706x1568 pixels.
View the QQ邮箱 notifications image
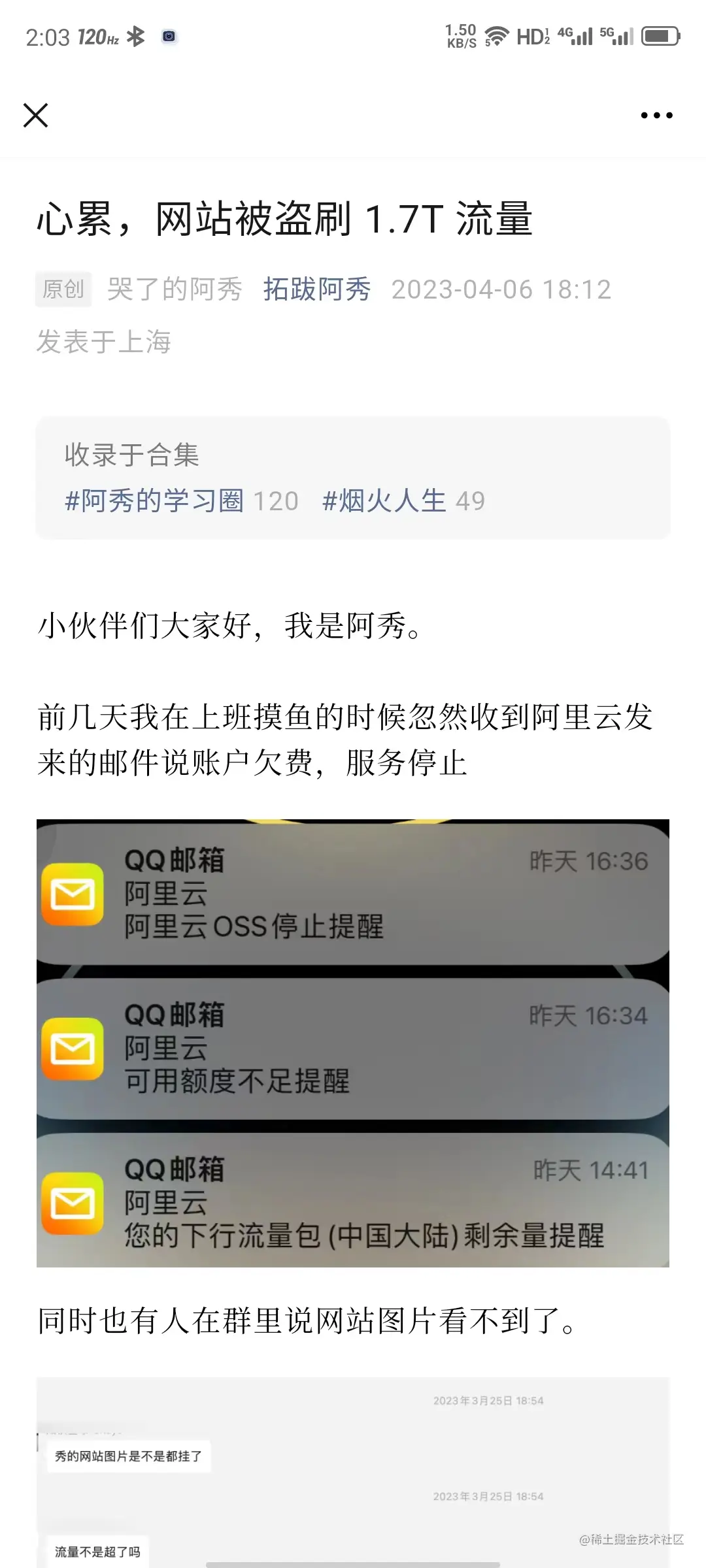point(353,1043)
